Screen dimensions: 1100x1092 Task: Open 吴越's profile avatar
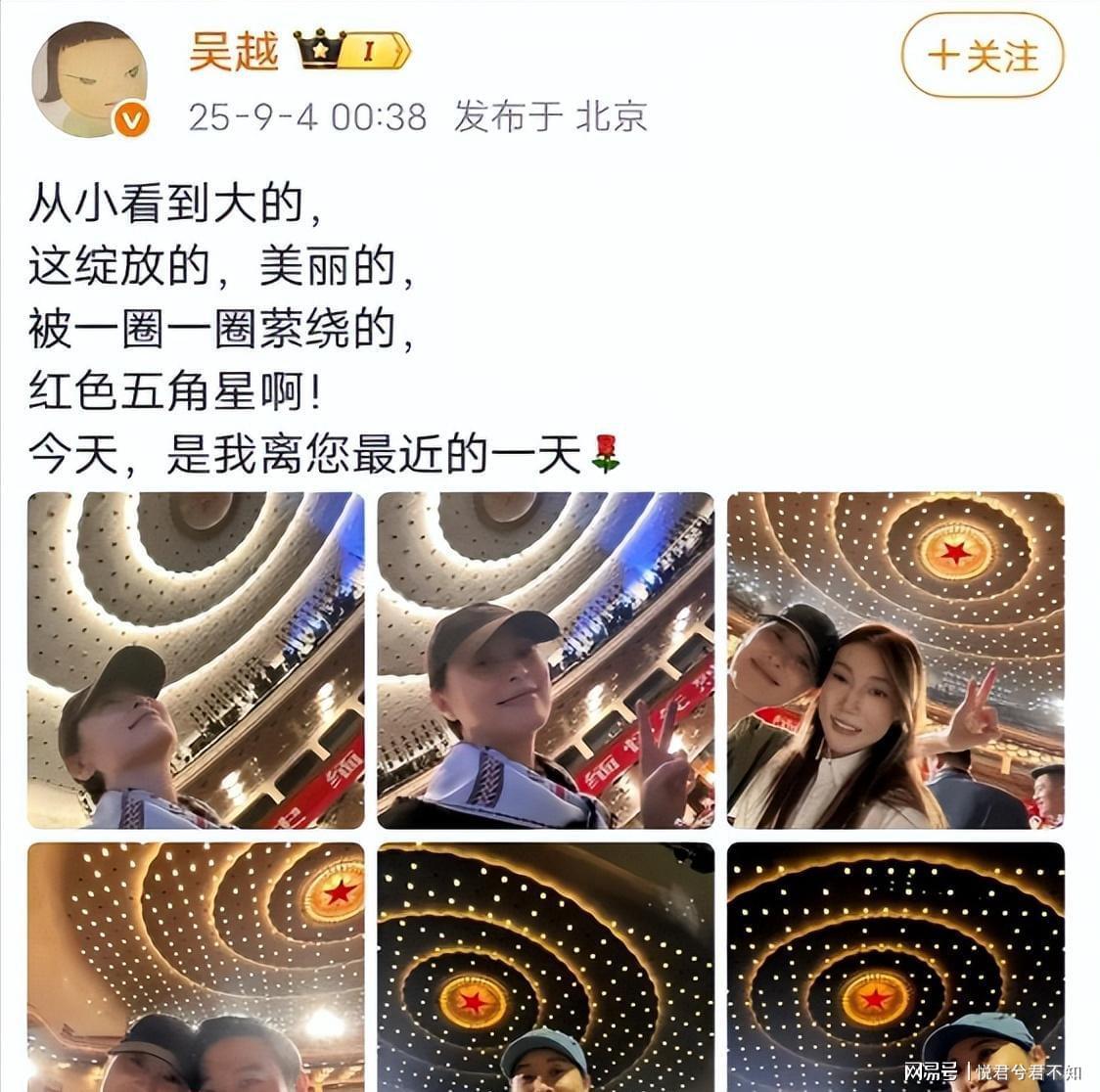pyautogui.click(x=90, y=77)
